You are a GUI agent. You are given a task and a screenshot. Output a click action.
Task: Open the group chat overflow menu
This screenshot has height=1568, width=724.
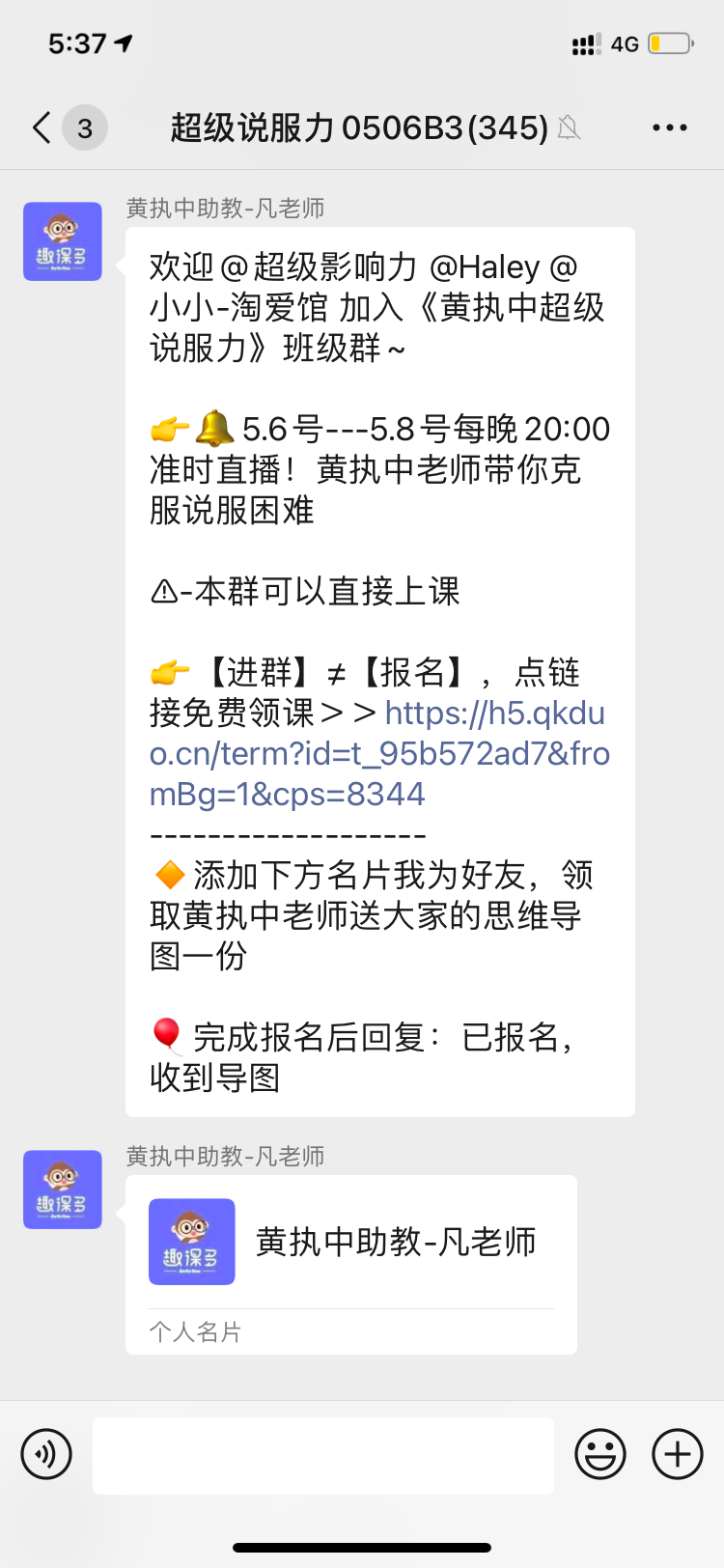click(669, 127)
